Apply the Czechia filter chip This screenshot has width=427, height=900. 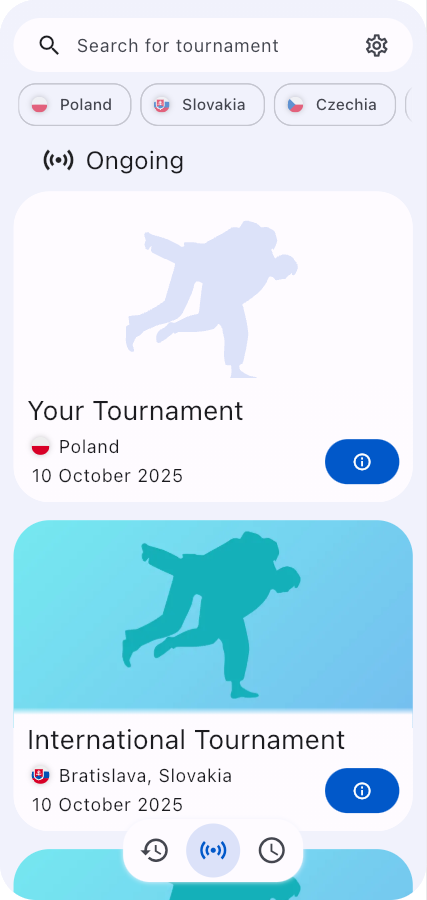335,104
